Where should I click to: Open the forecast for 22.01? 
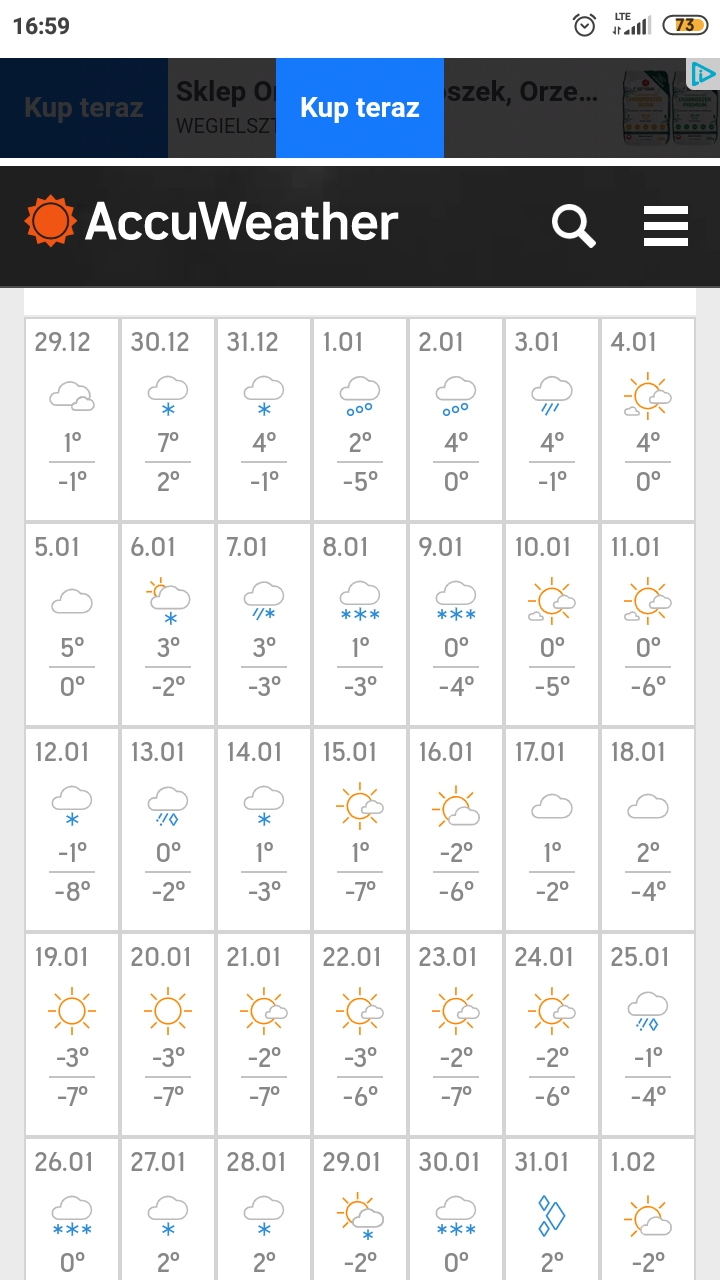click(x=360, y=1033)
